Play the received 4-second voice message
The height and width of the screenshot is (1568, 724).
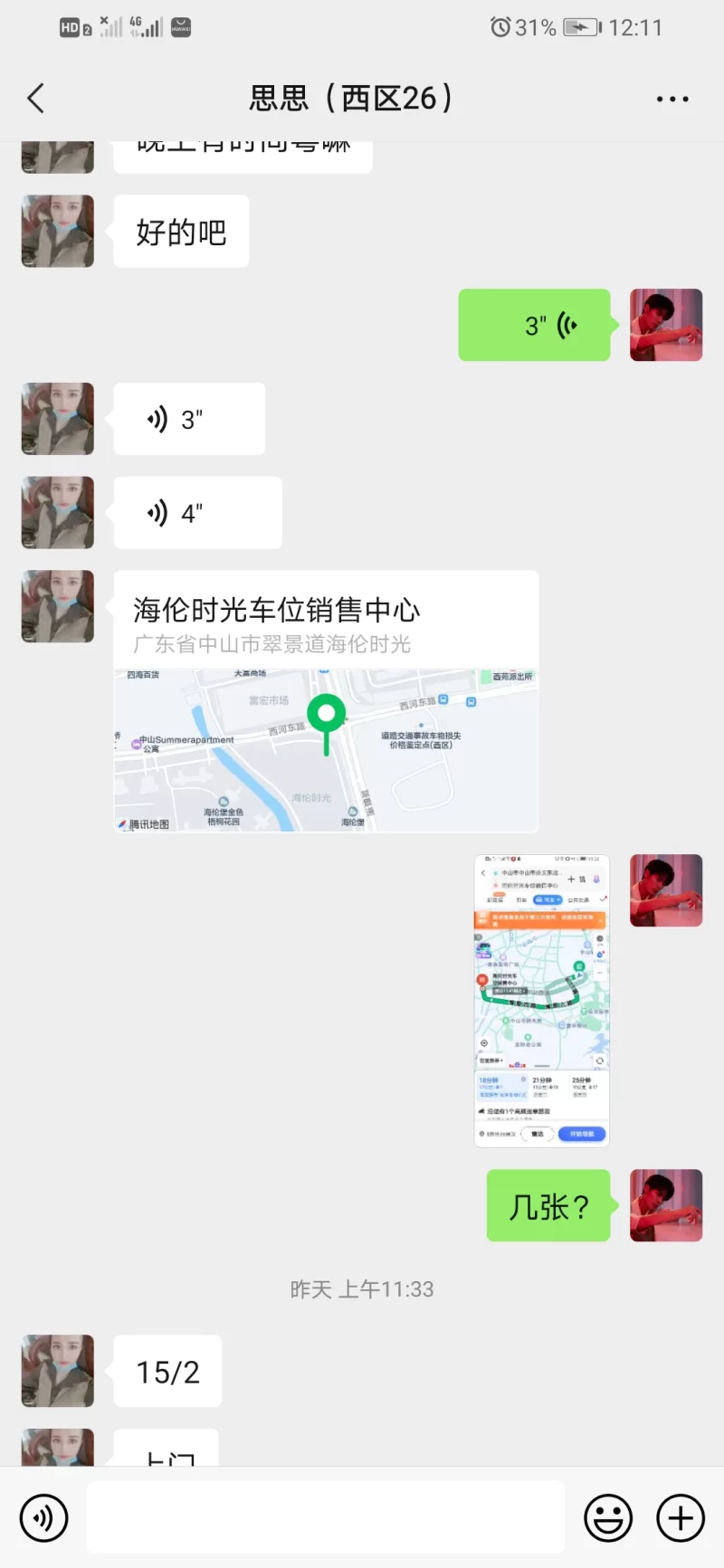tap(197, 513)
